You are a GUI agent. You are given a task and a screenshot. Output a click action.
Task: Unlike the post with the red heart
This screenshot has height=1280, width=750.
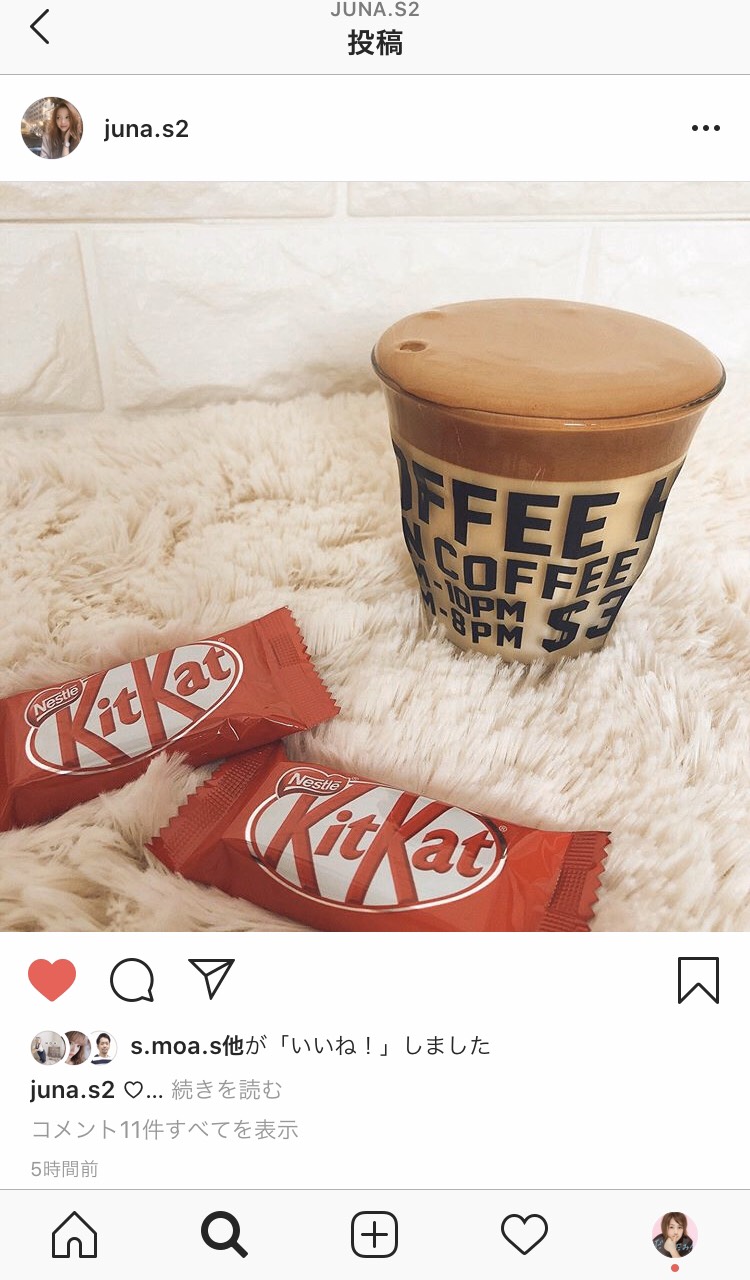pos(52,979)
